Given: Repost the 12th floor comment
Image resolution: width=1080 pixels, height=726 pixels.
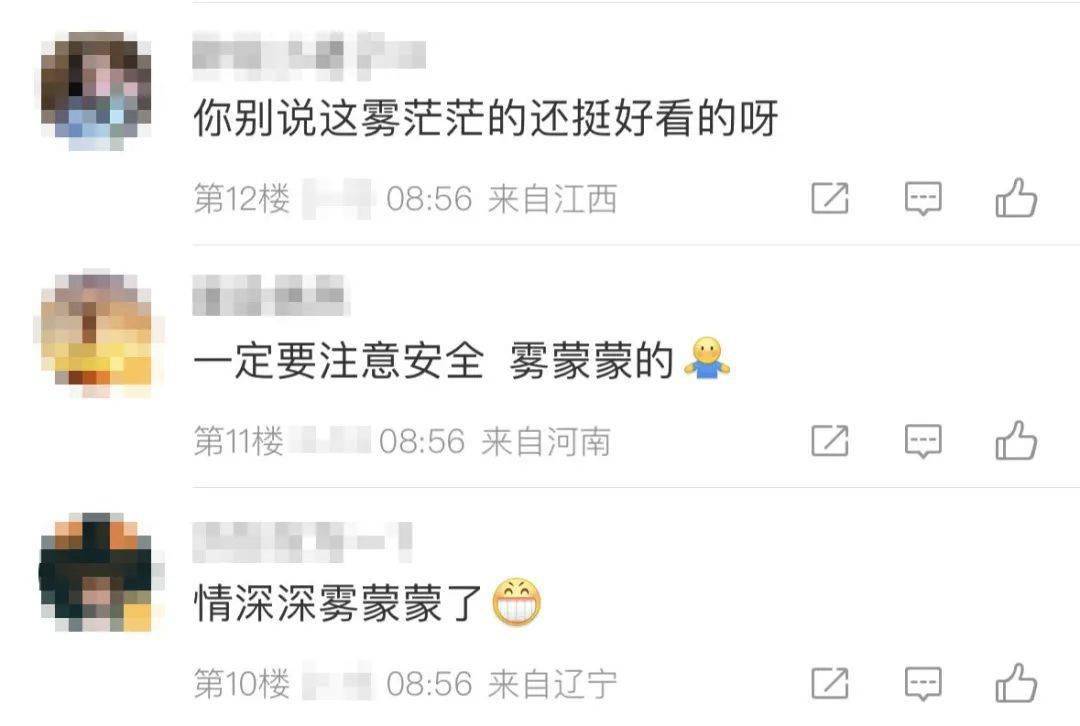Looking at the screenshot, I should [x=829, y=199].
